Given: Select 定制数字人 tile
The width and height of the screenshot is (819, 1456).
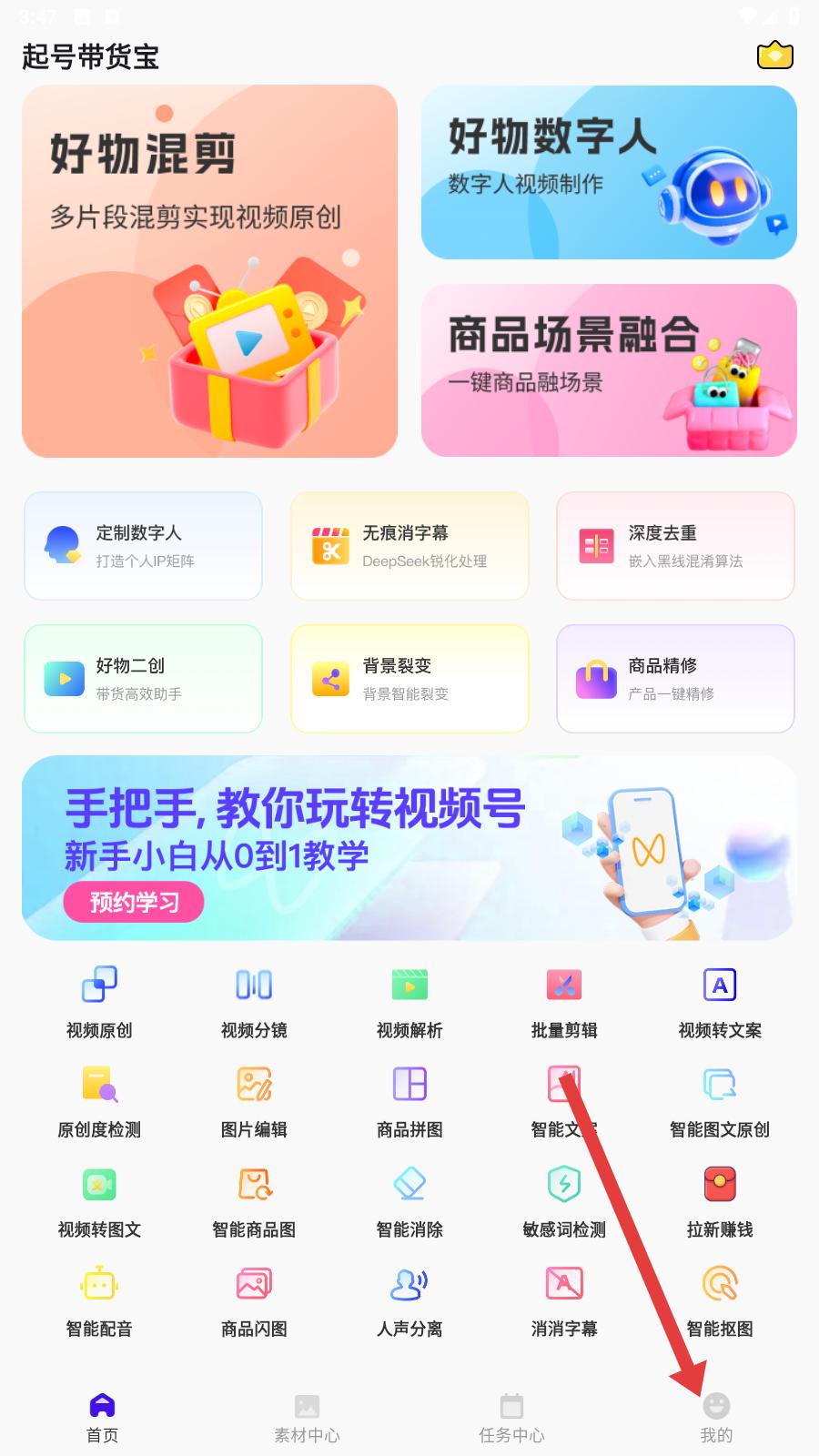Looking at the screenshot, I should pyautogui.click(x=143, y=546).
